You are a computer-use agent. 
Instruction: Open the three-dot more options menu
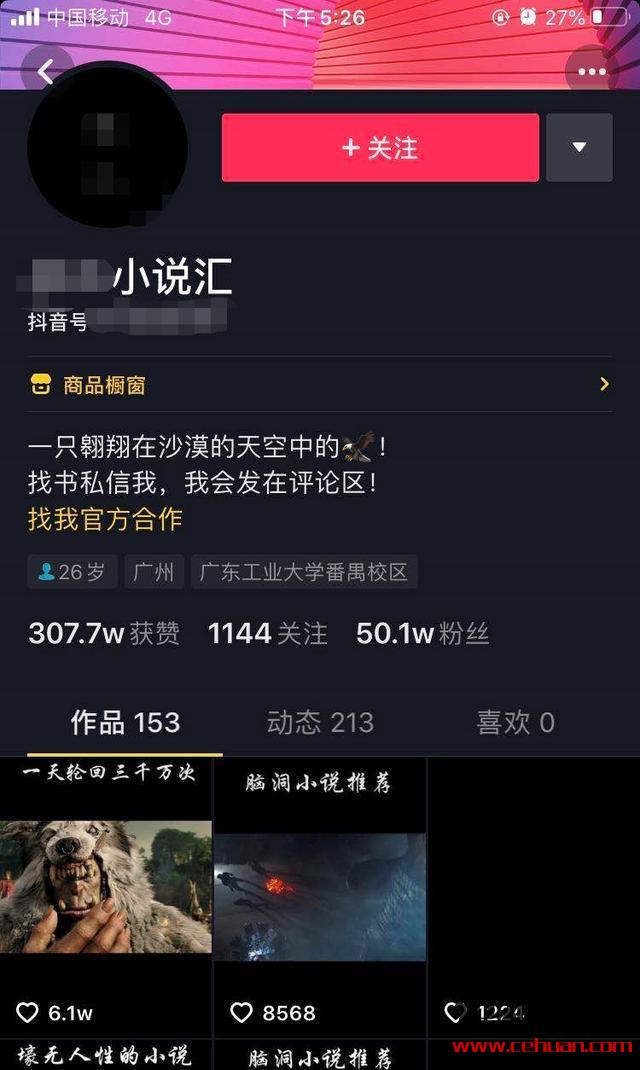(592, 71)
